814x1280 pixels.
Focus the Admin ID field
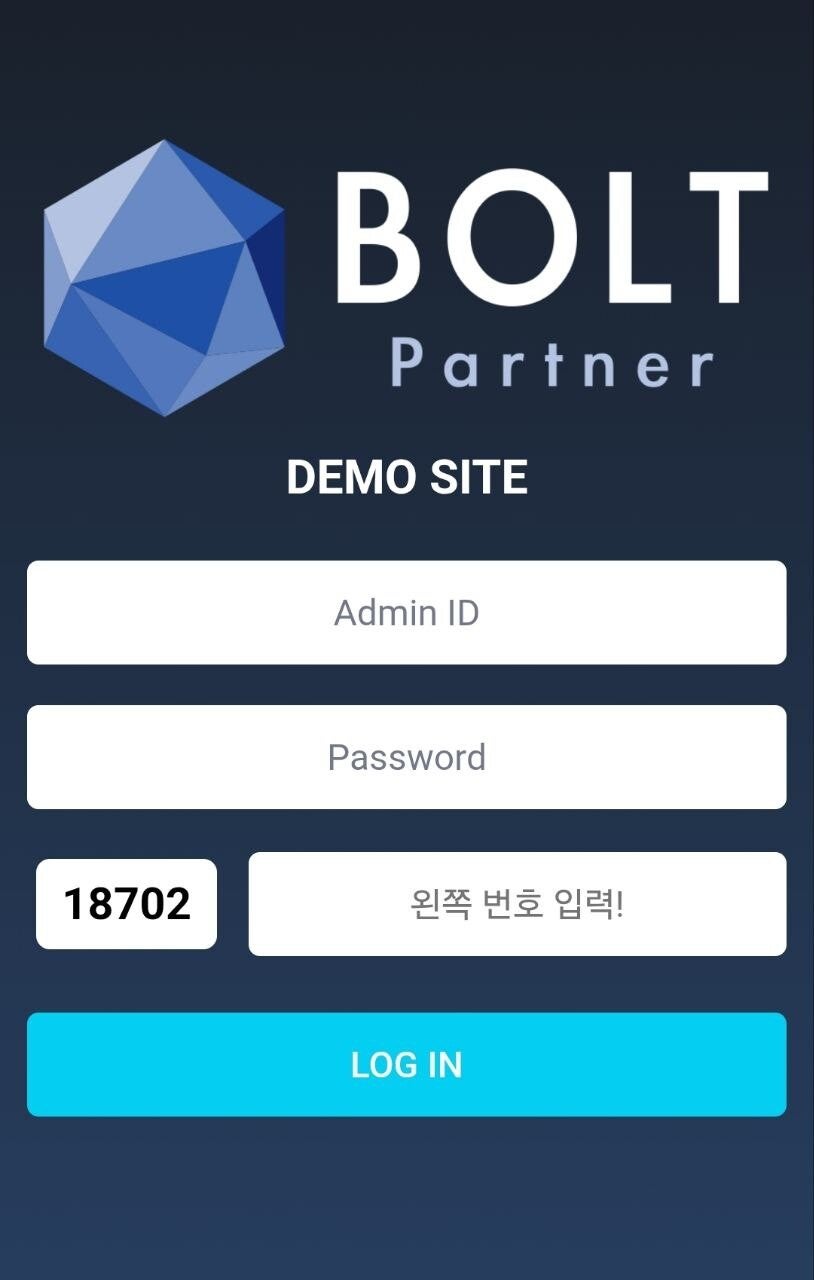pyautogui.click(x=406, y=612)
